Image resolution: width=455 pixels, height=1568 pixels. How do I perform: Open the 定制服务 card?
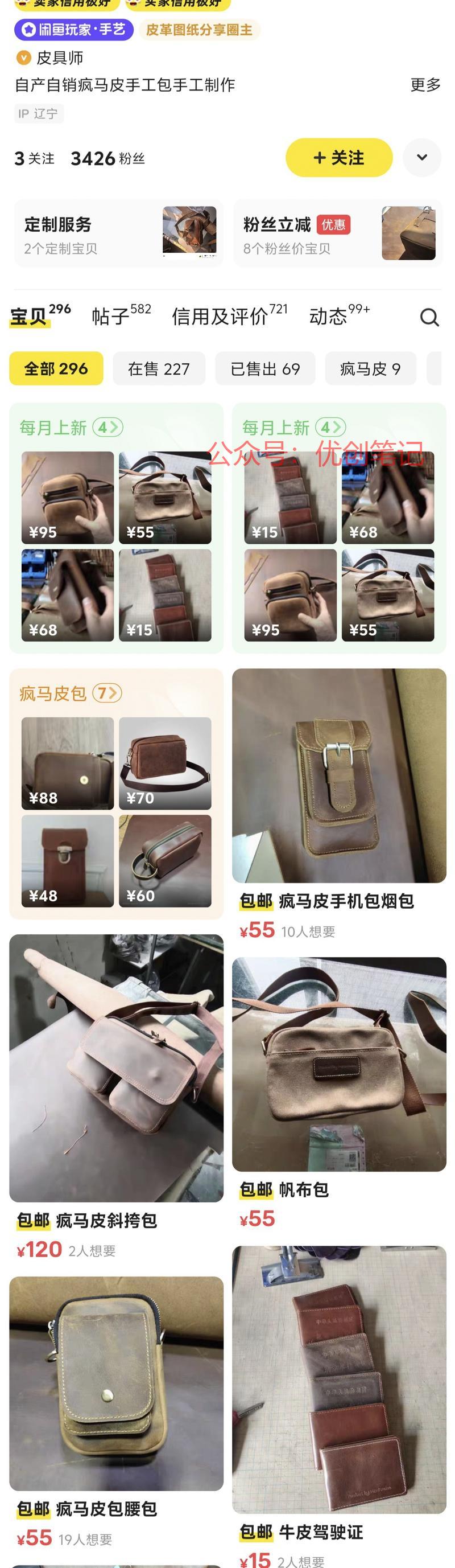click(119, 234)
